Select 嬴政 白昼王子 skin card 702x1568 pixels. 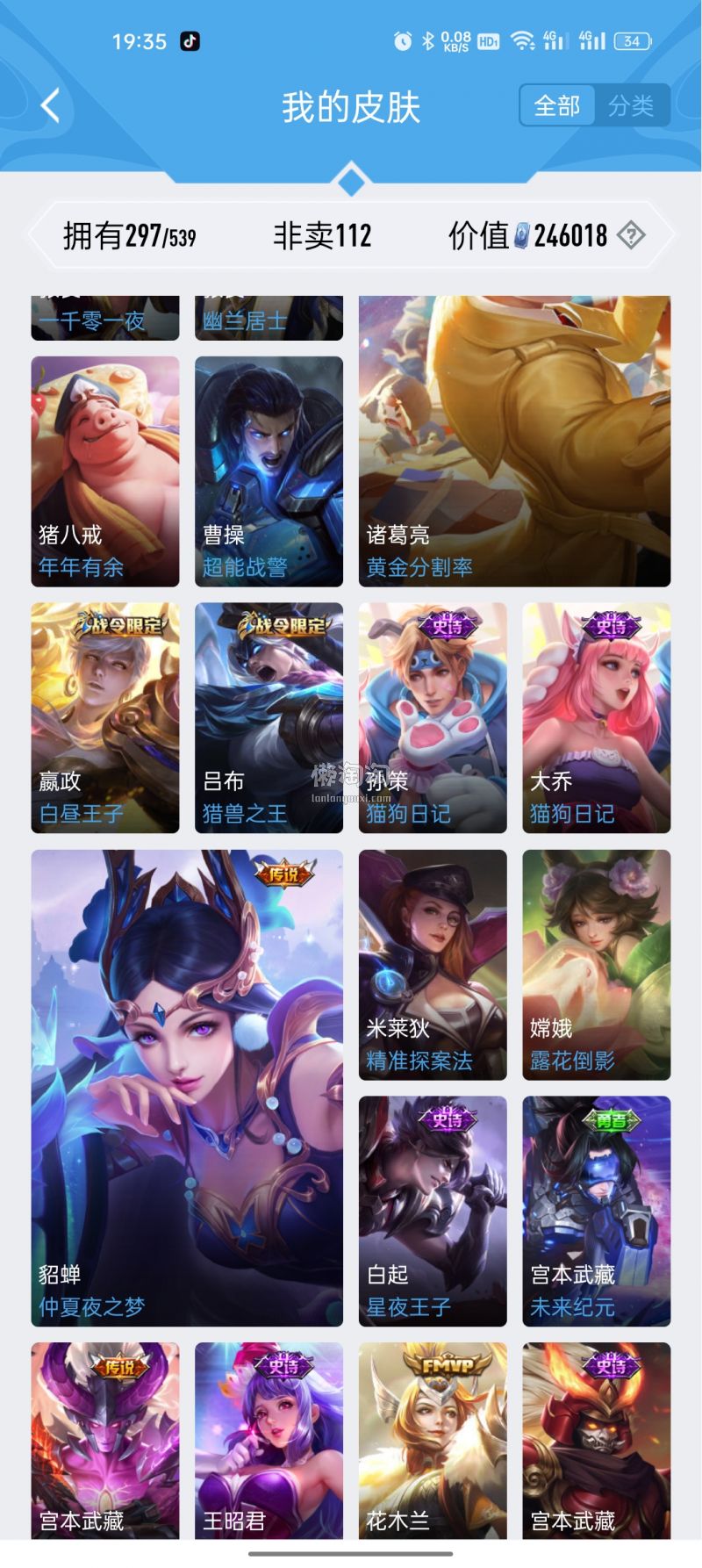coord(105,717)
